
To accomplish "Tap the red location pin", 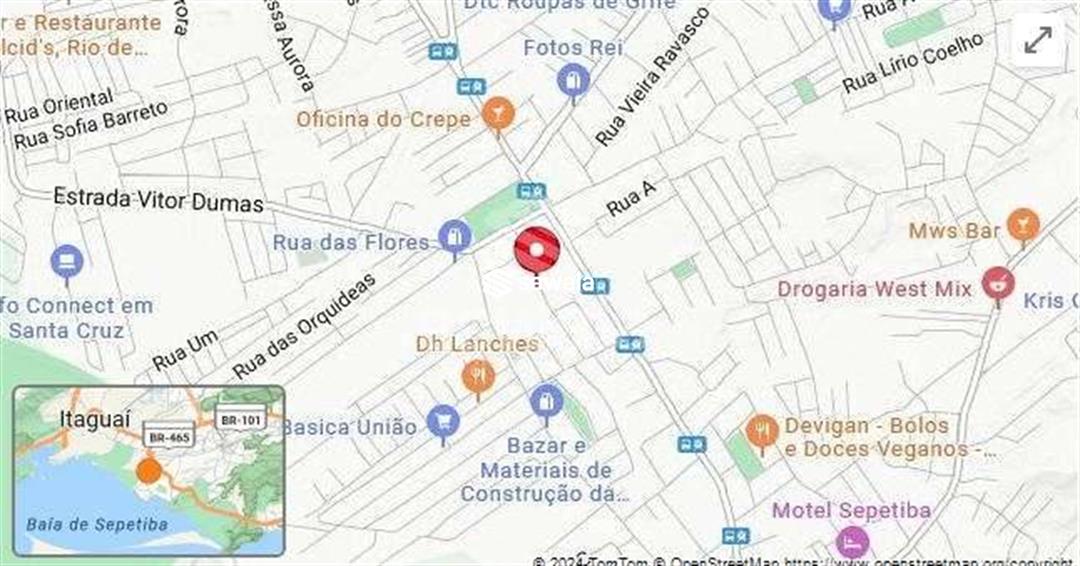I will click(537, 251).
